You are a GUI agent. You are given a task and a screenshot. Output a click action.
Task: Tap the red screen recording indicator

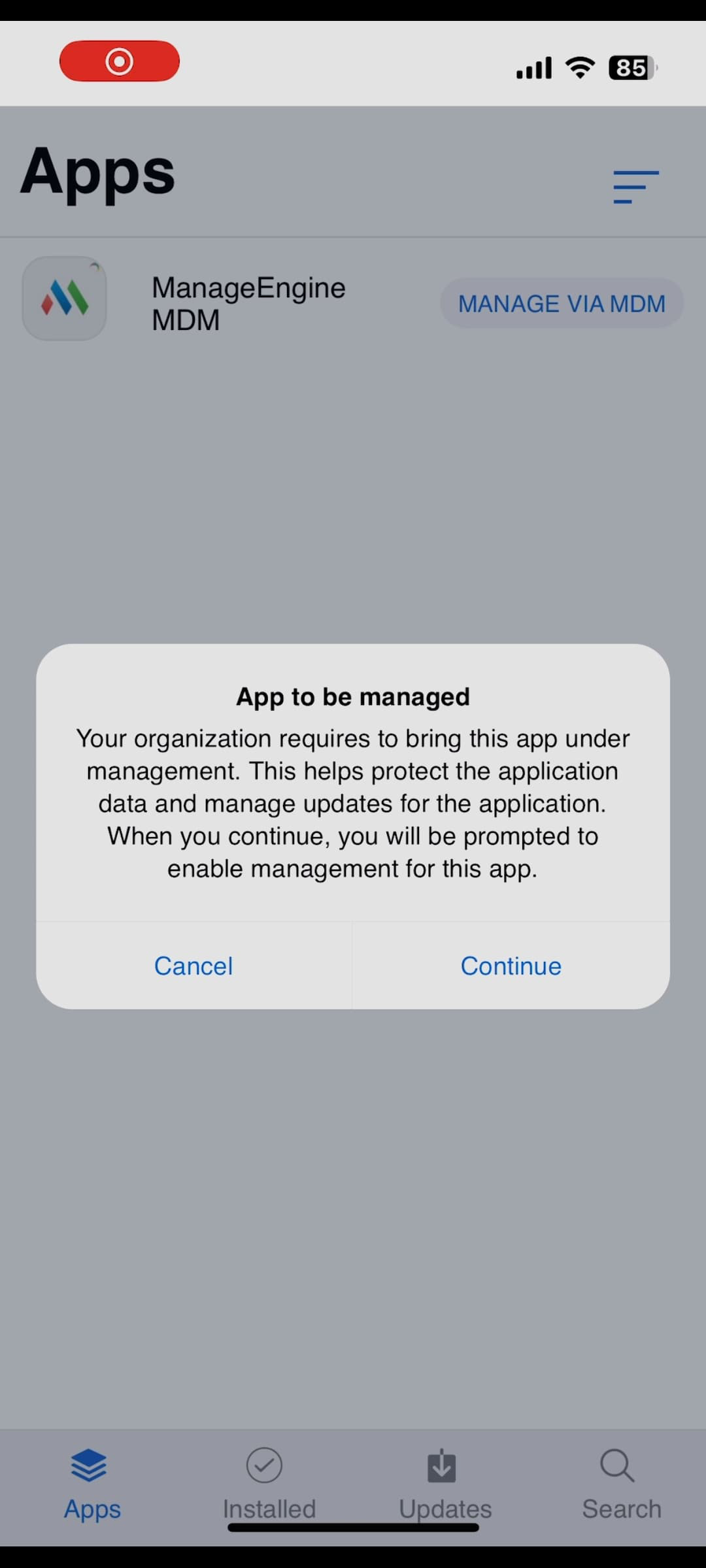pyautogui.click(x=120, y=61)
